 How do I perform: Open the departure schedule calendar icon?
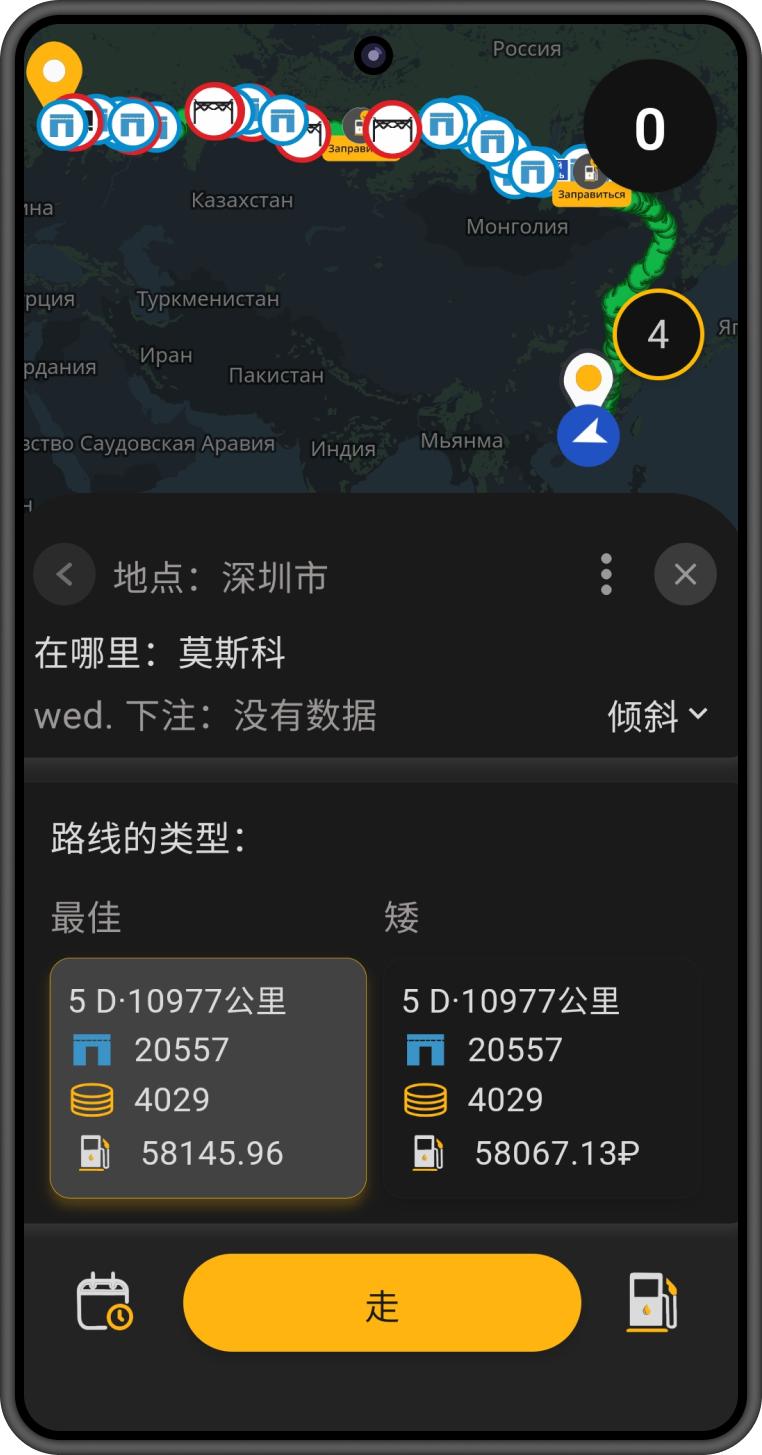click(x=105, y=1301)
